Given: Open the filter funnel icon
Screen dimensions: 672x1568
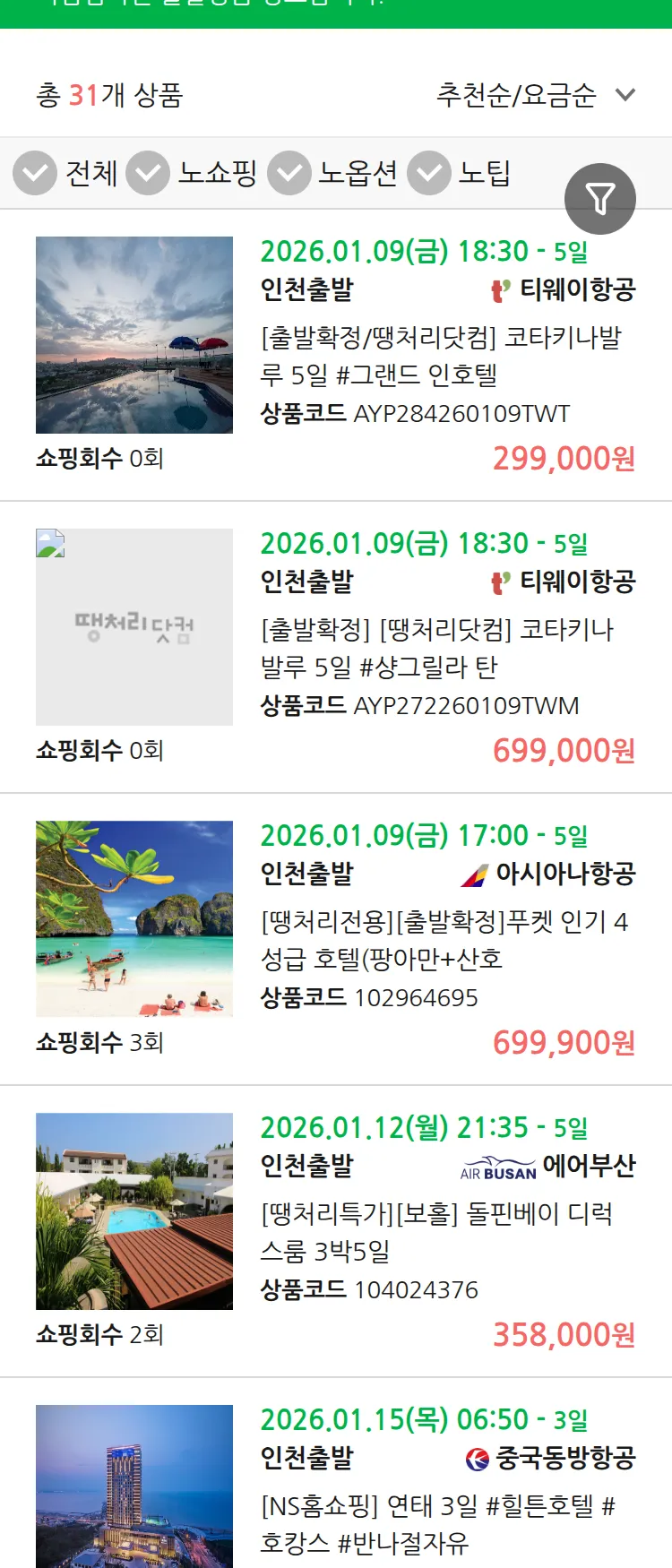Looking at the screenshot, I should click(x=600, y=198).
